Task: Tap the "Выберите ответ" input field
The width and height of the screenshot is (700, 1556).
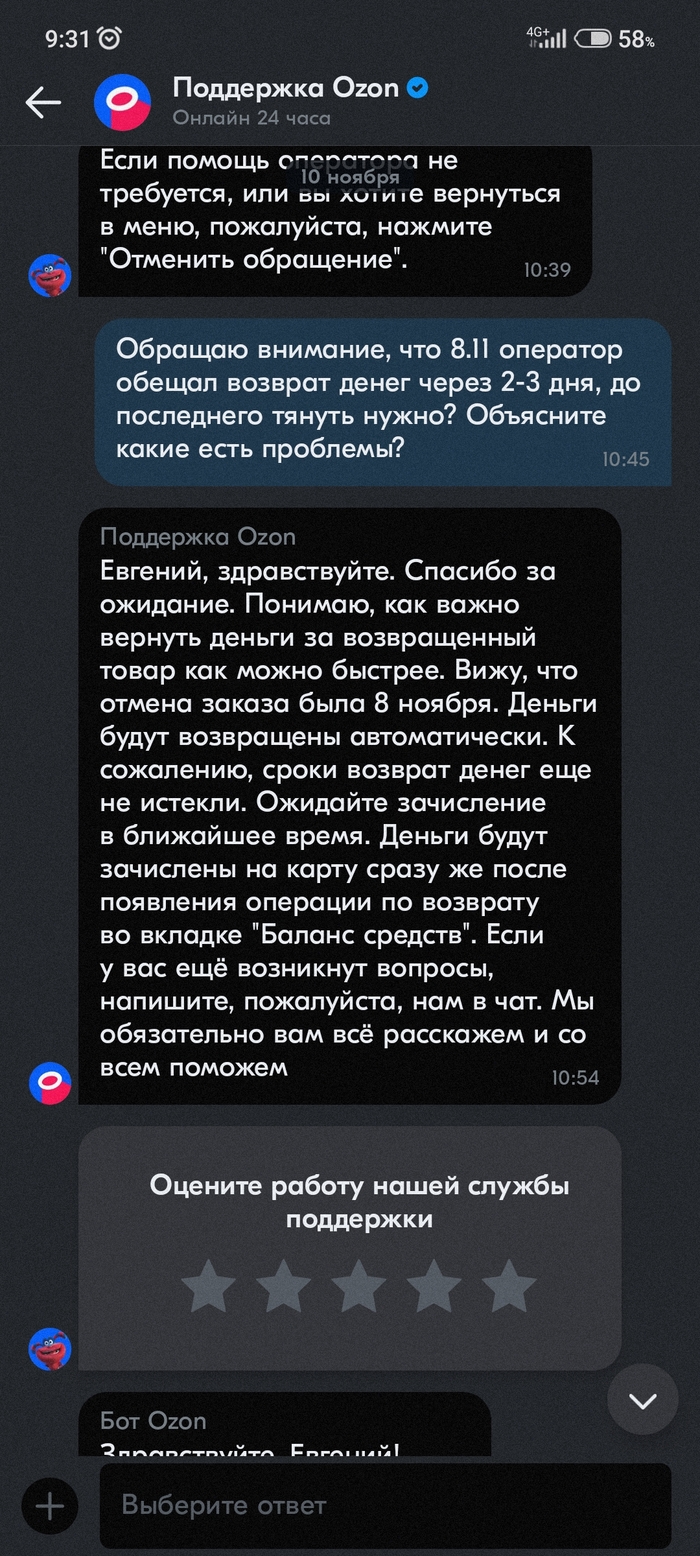Action: pos(385,1505)
